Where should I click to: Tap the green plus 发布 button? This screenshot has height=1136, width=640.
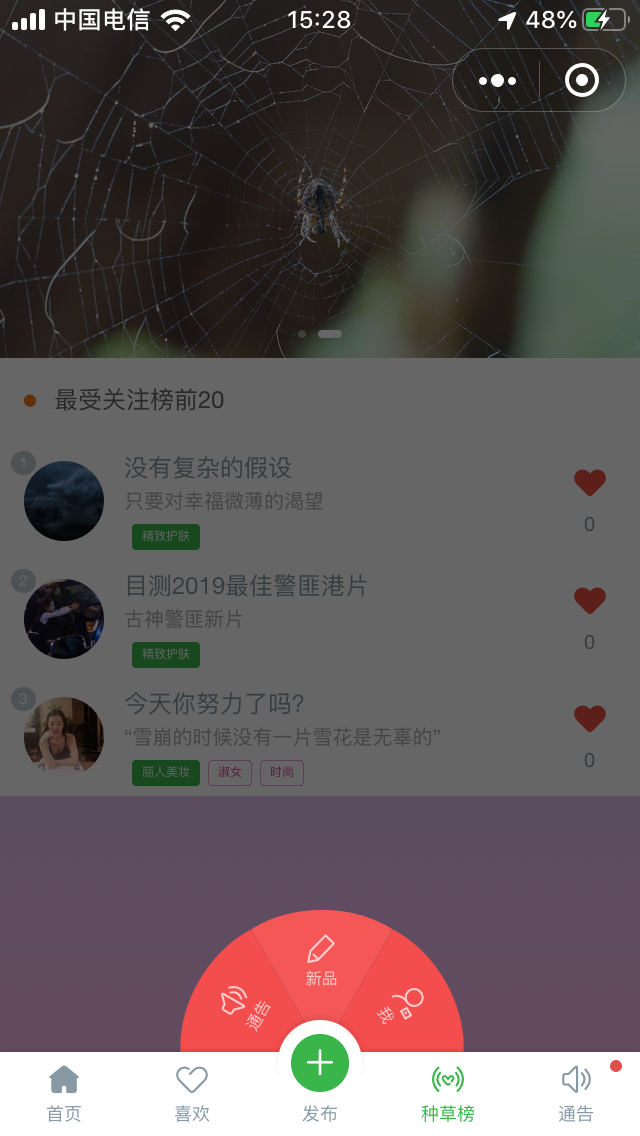320,1063
